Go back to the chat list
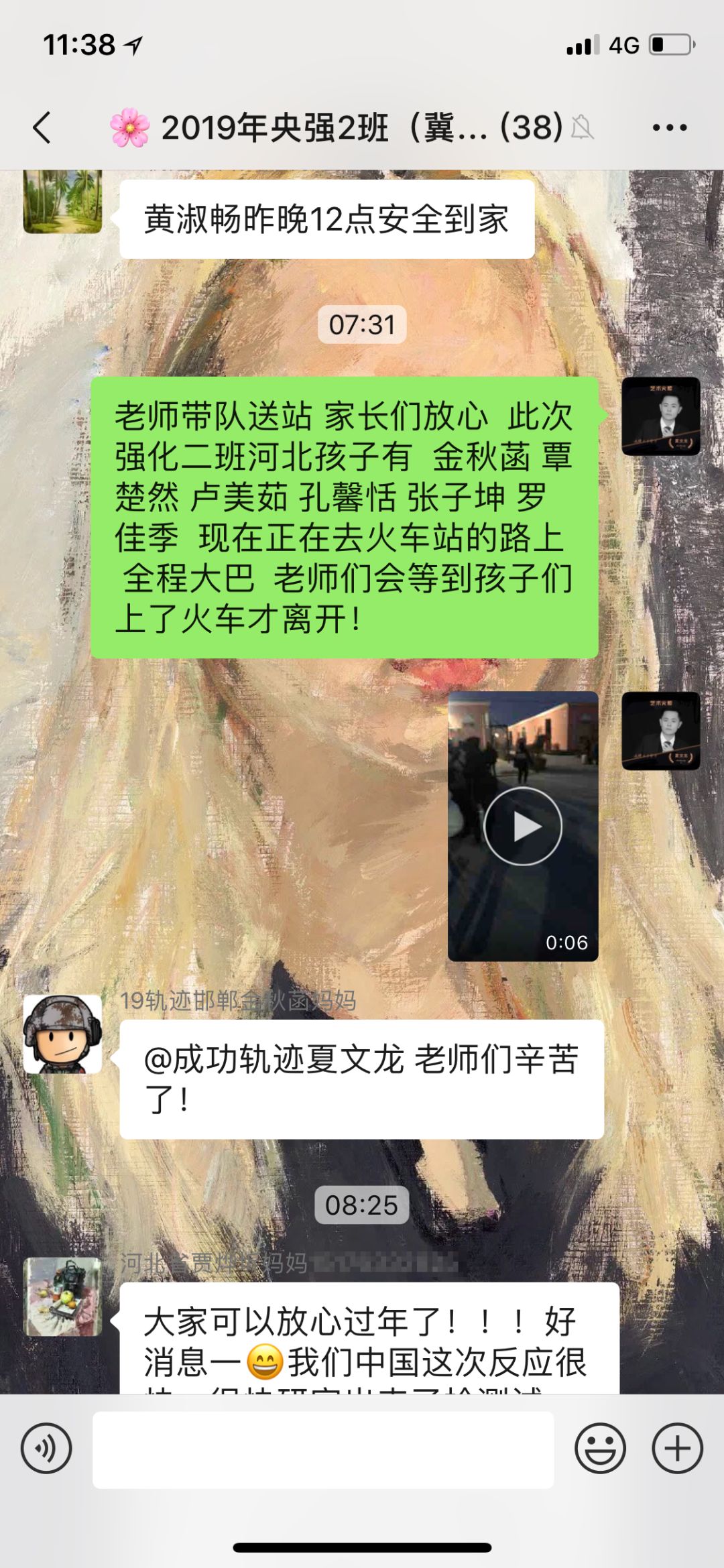 (x=42, y=127)
